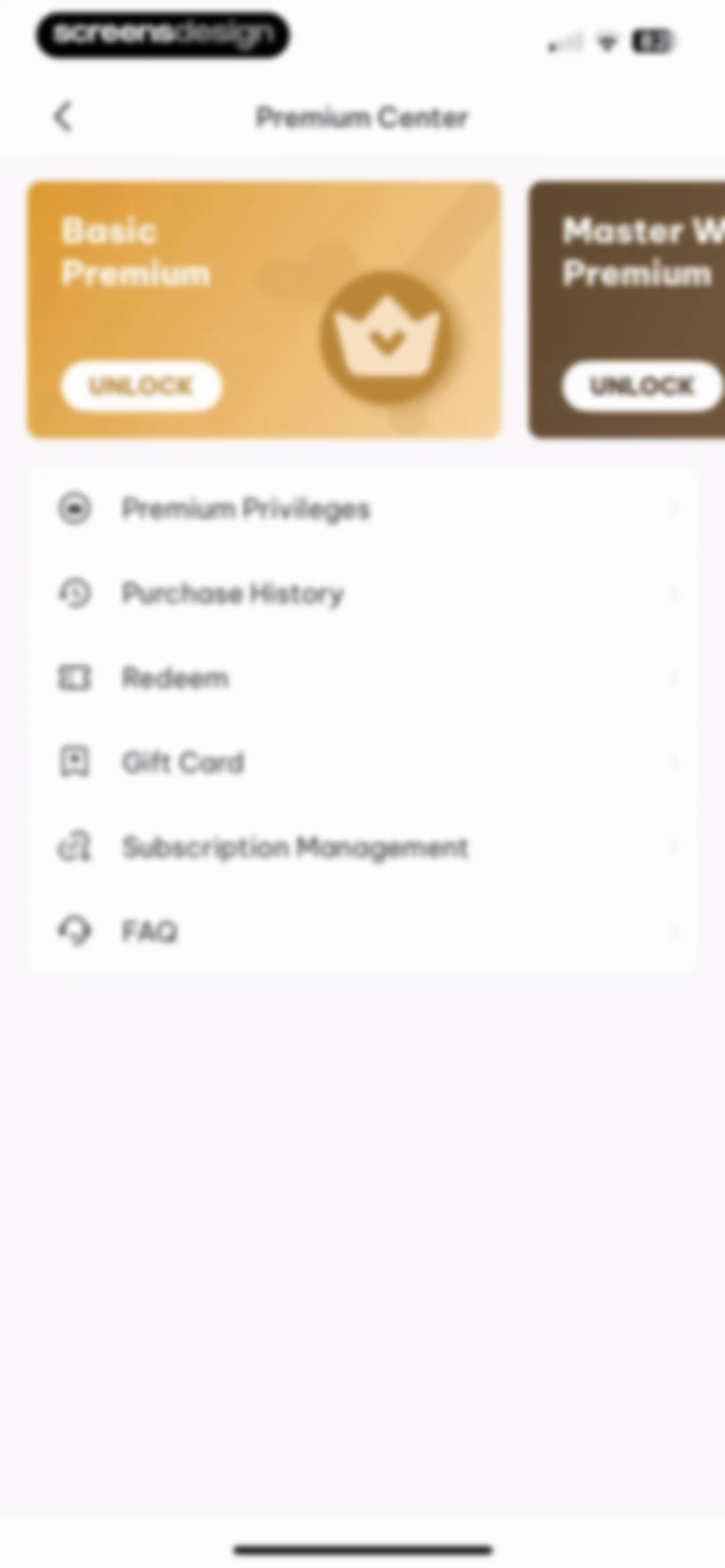The height and width of the screenshot is (1568, 725).
Task: Go back from Premium Center
Action: pos(63,116)
